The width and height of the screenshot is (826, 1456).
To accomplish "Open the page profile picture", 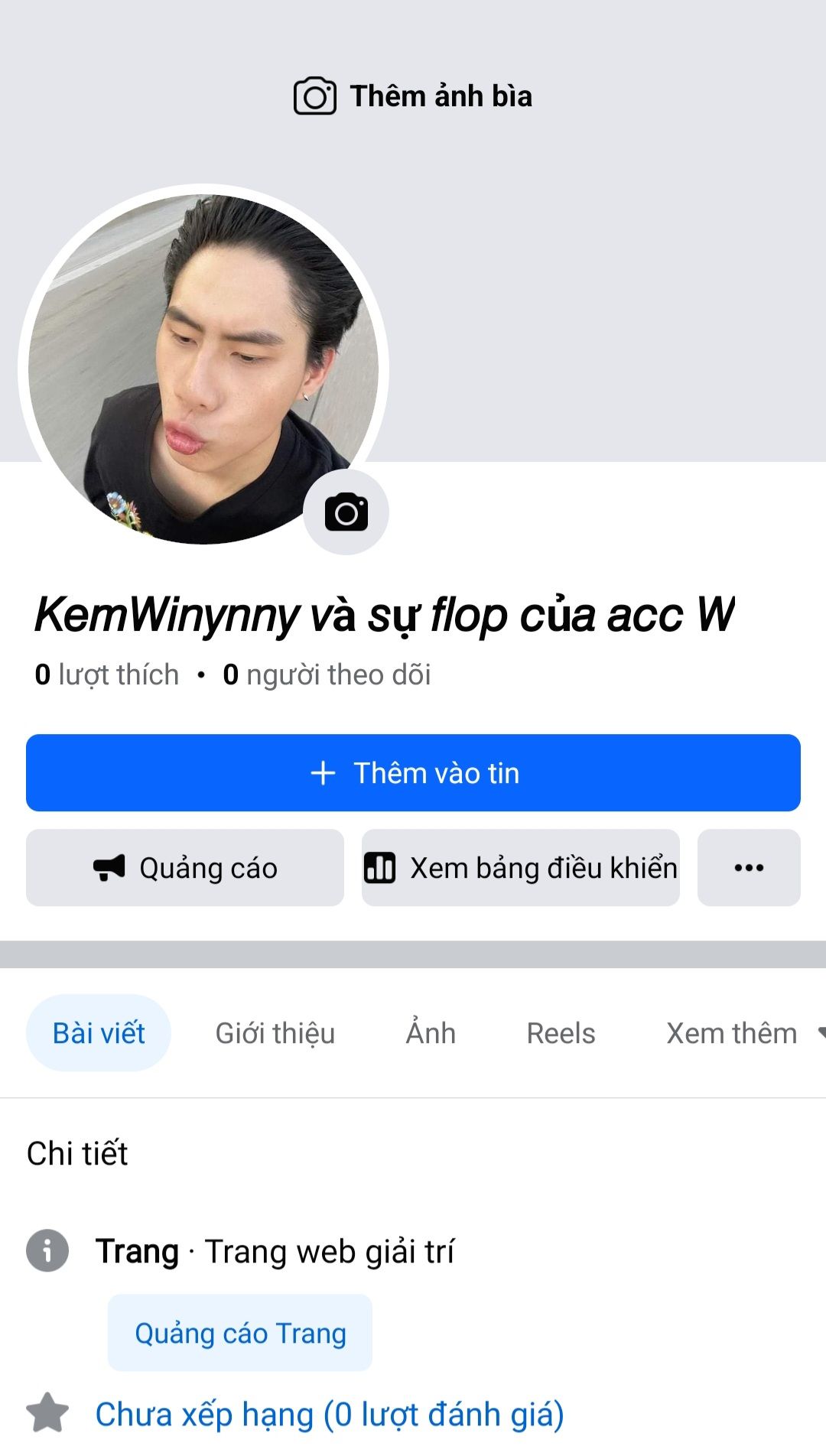I will coord(203,369).
